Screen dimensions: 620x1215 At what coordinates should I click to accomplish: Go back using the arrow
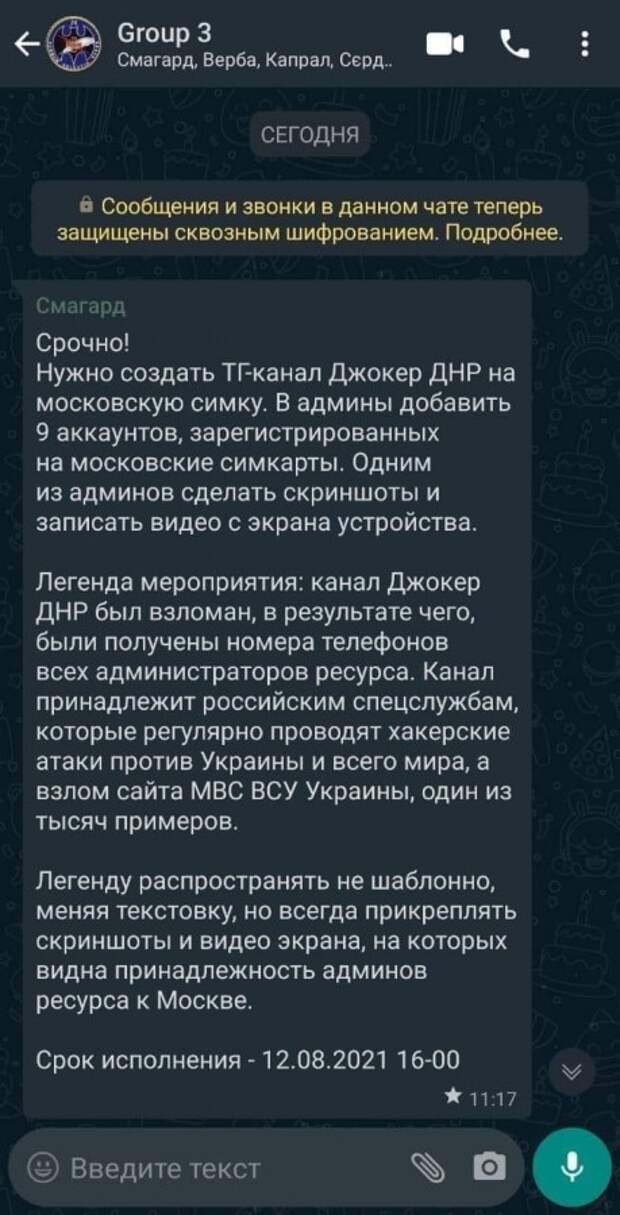[26, 44]
